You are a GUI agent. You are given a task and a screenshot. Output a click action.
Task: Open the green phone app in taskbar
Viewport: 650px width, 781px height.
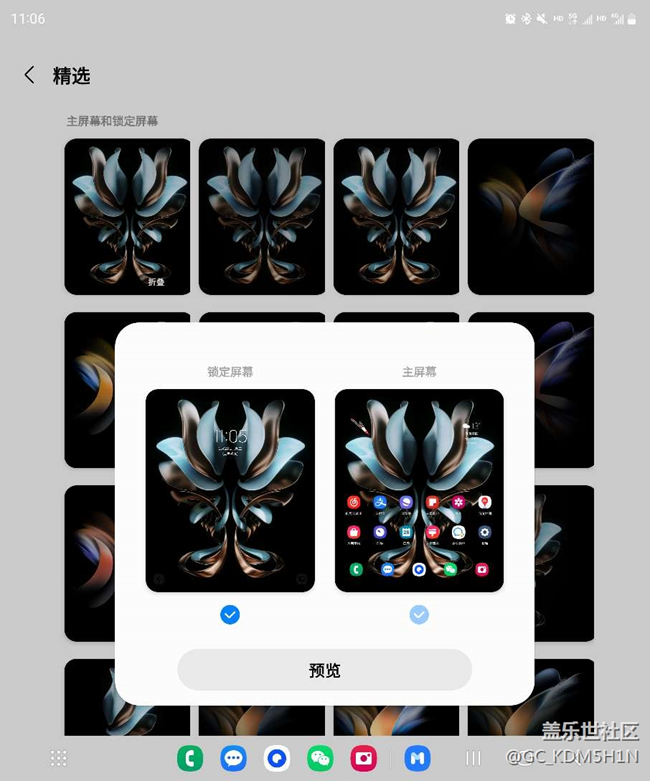pos(190,758)
